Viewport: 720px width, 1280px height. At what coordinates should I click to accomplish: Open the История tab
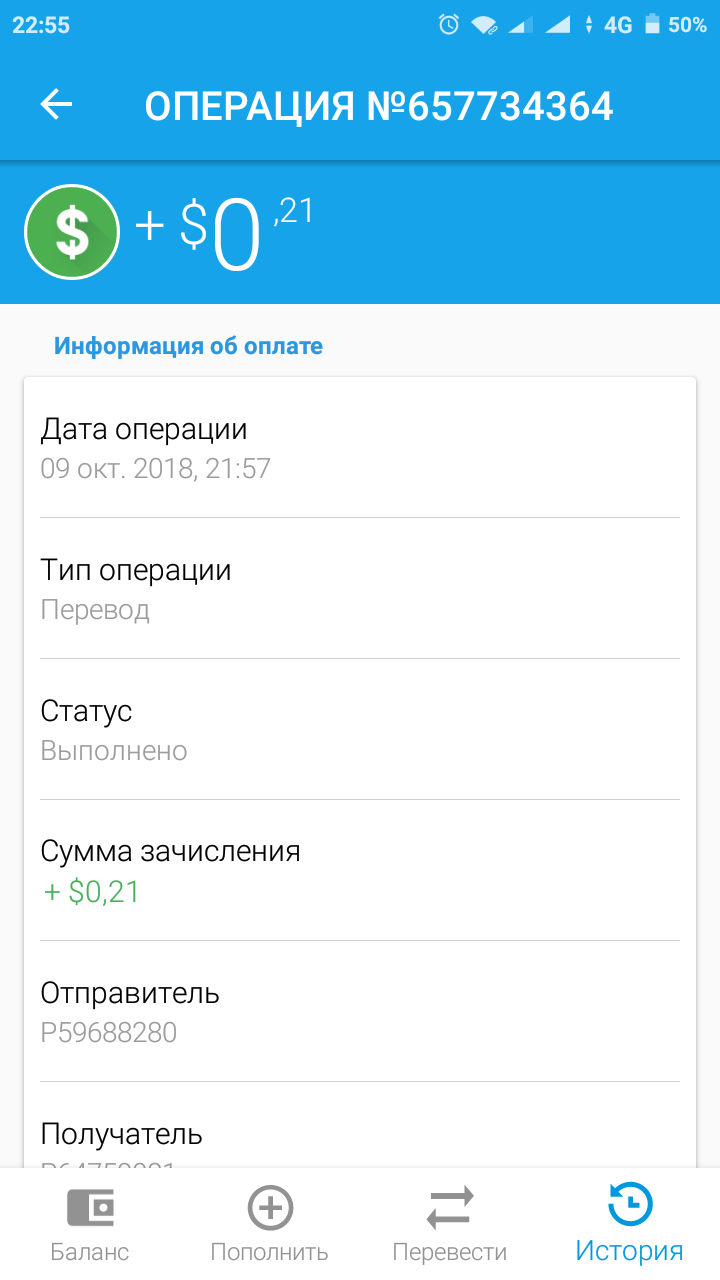click(x=630, y=1224)
